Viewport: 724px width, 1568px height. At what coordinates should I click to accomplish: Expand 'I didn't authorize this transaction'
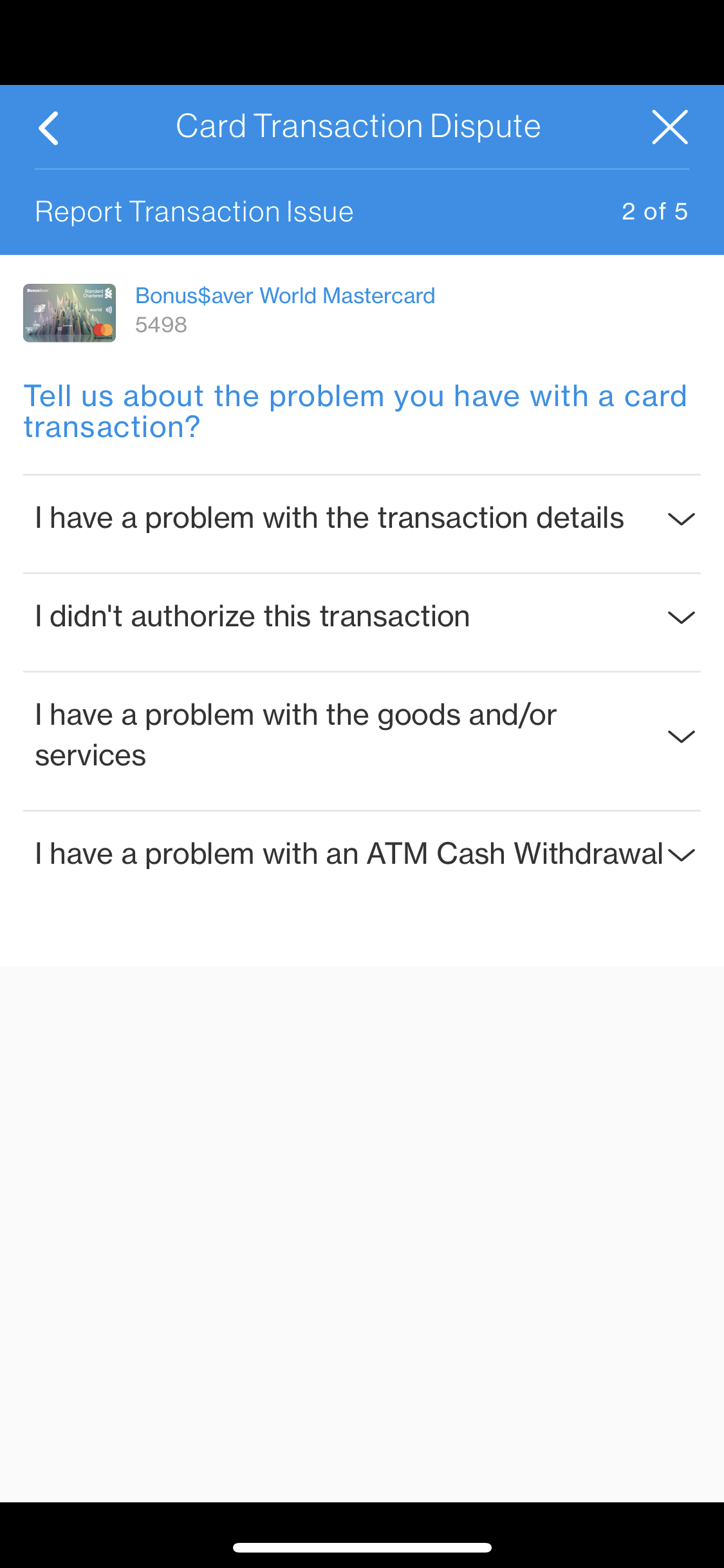click(x=682, y=617)
